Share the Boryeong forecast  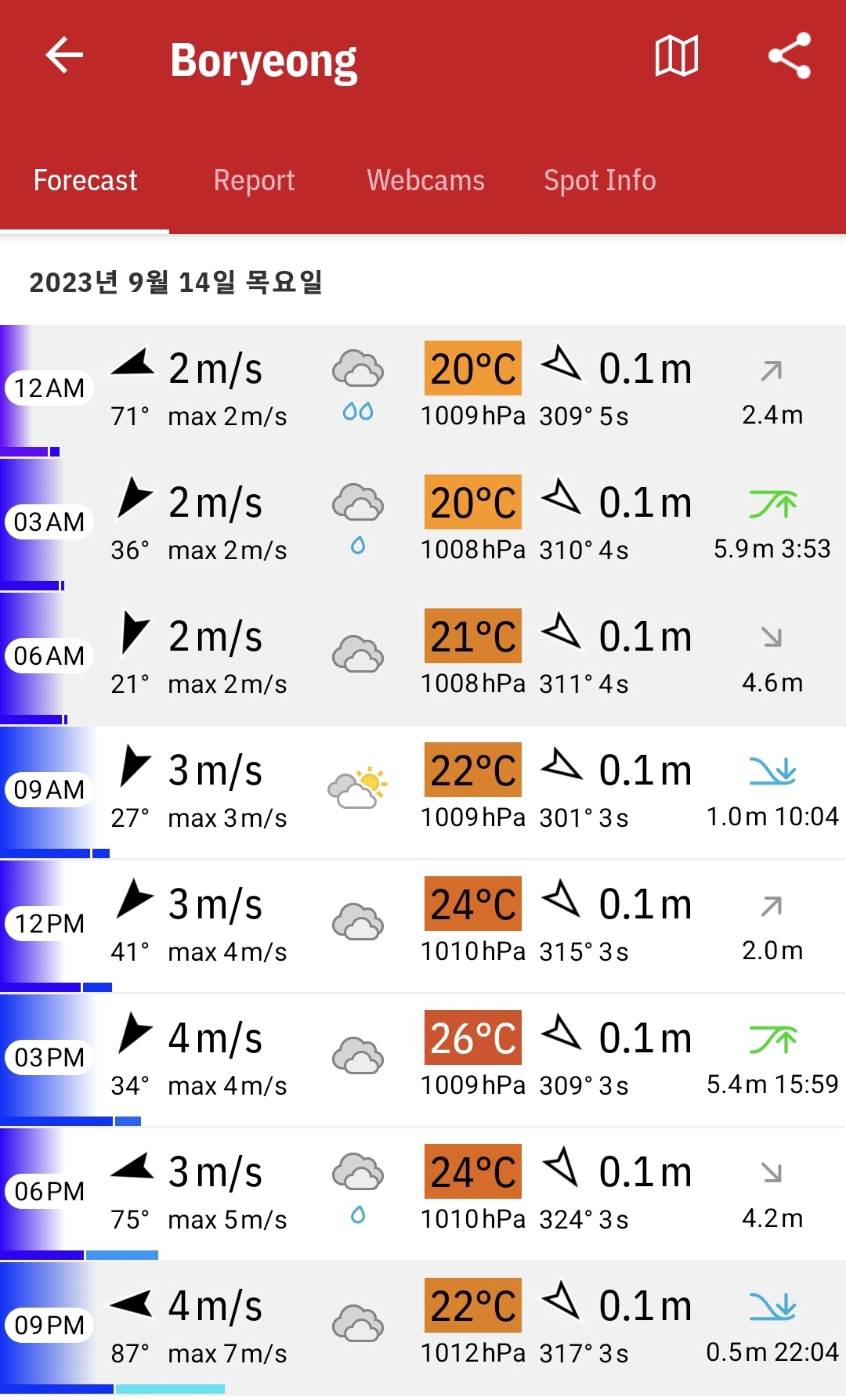789,56
